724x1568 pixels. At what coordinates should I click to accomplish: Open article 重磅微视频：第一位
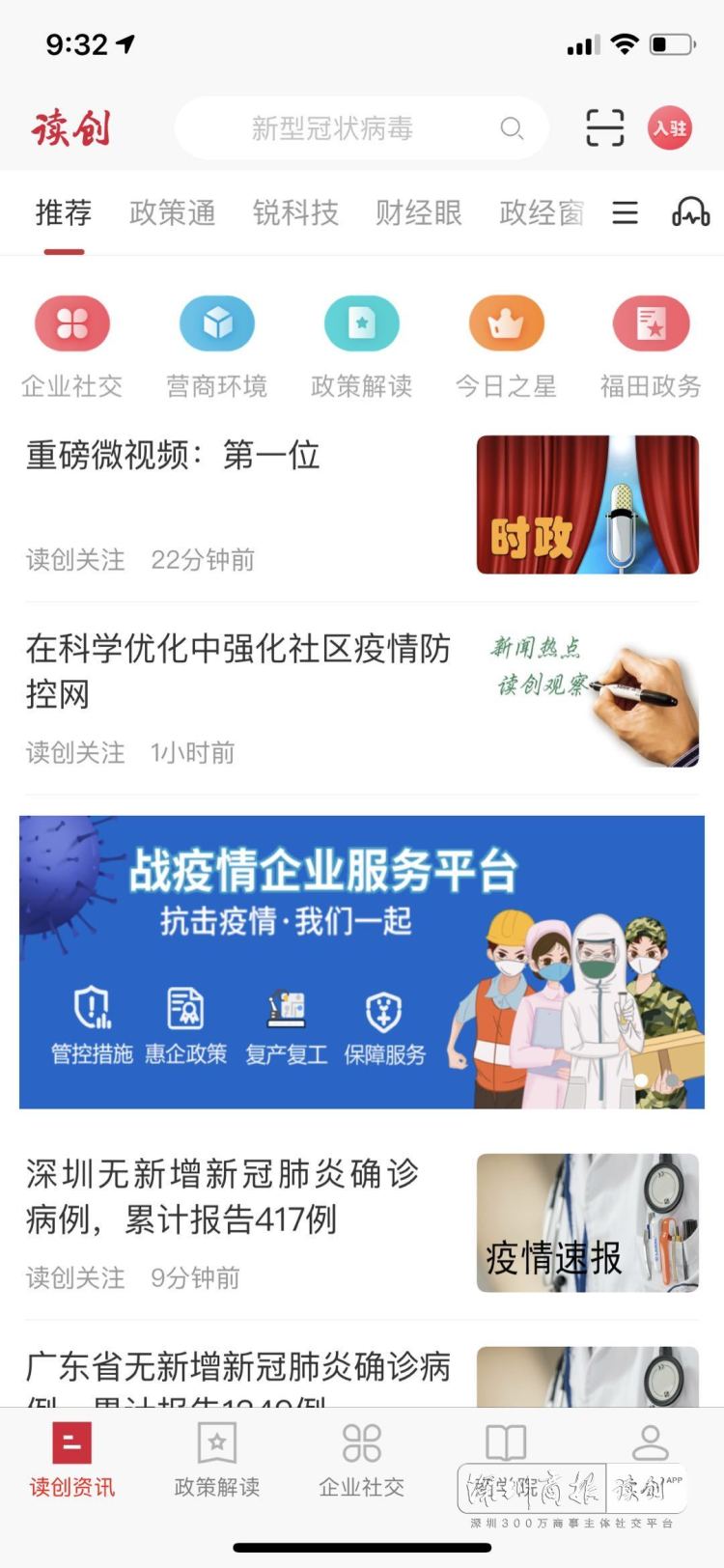[362, 505]
